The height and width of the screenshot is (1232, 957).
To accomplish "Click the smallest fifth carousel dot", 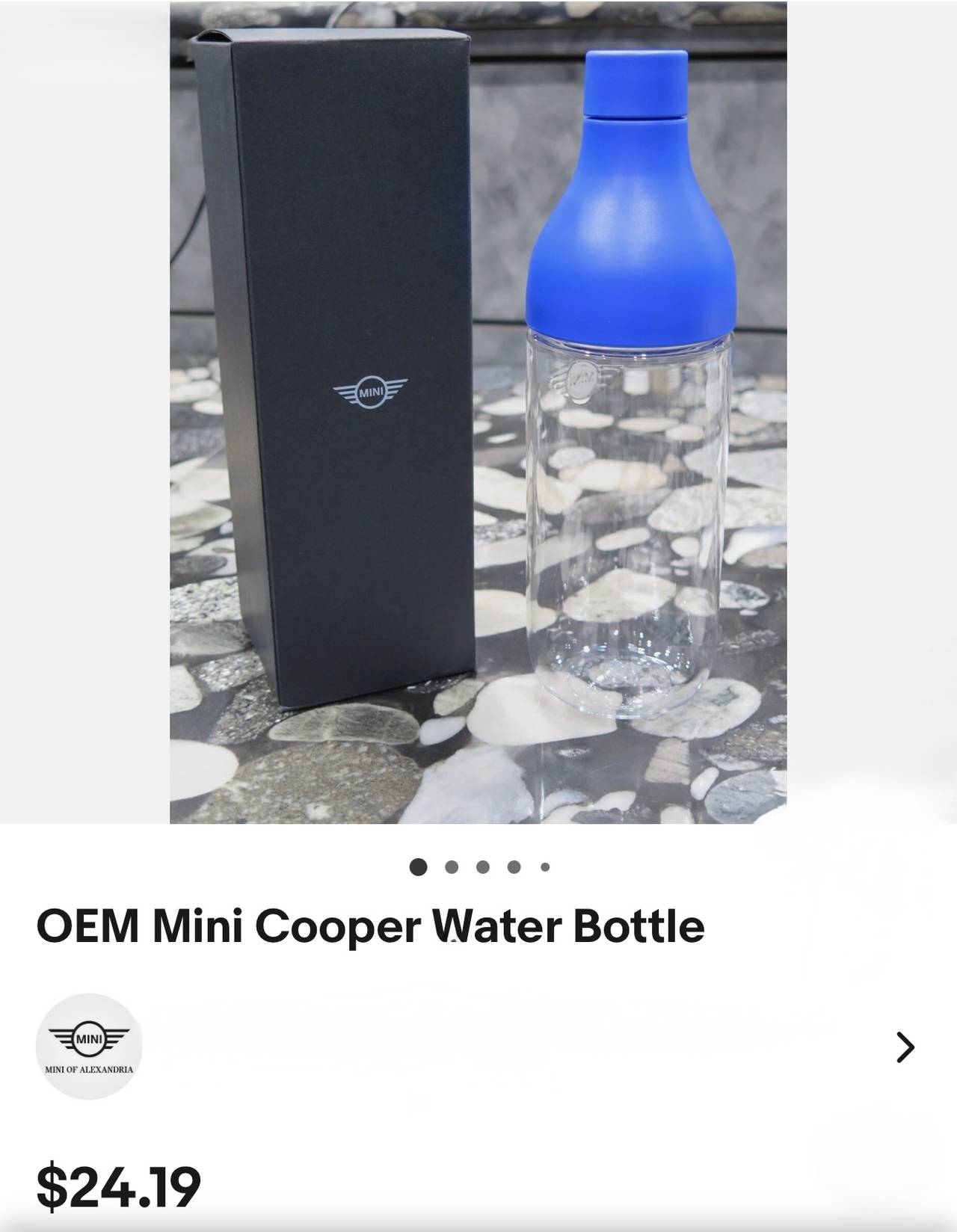I will coord(544,867).
